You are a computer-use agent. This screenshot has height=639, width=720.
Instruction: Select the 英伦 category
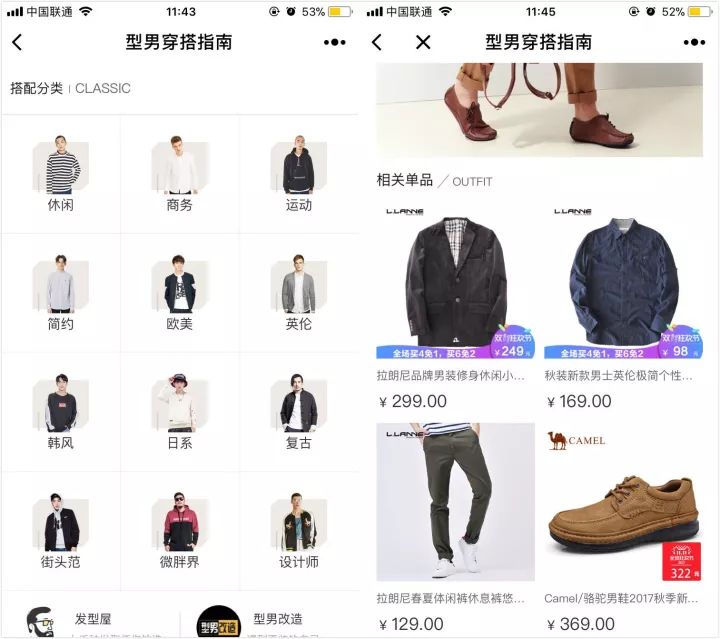pos(298,293)
